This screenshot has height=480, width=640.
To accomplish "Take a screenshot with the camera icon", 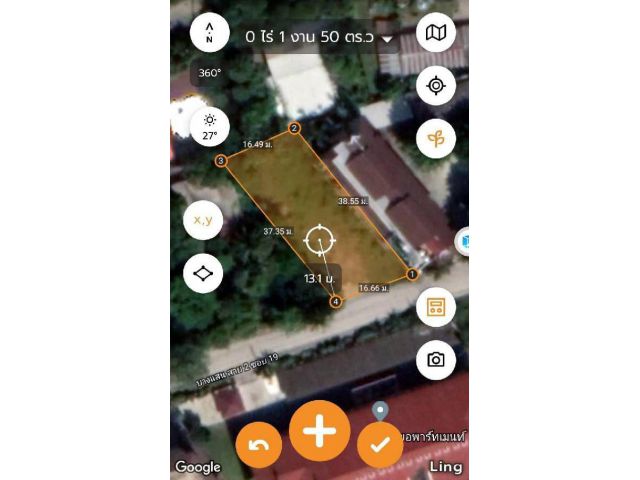I will pyautogui.click(x=436, y=360).
